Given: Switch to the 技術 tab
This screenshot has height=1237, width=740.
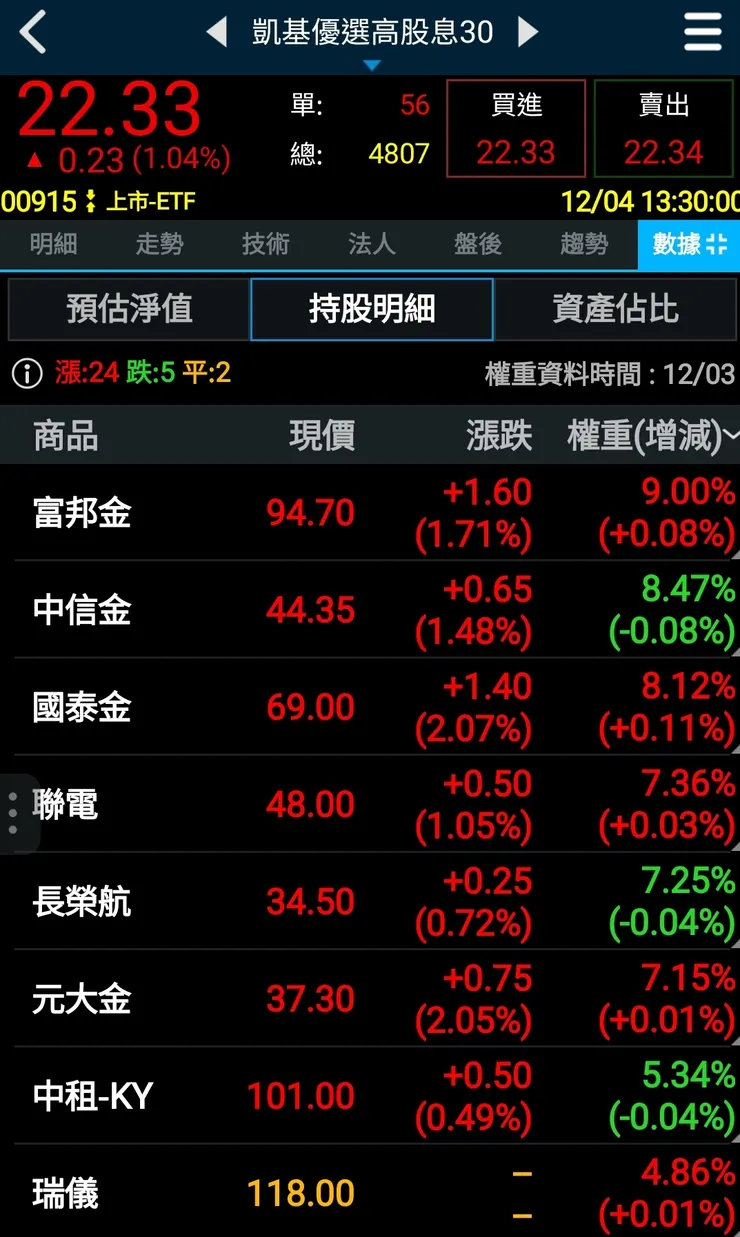Looking at the screenshot, I should coord(264,244).
